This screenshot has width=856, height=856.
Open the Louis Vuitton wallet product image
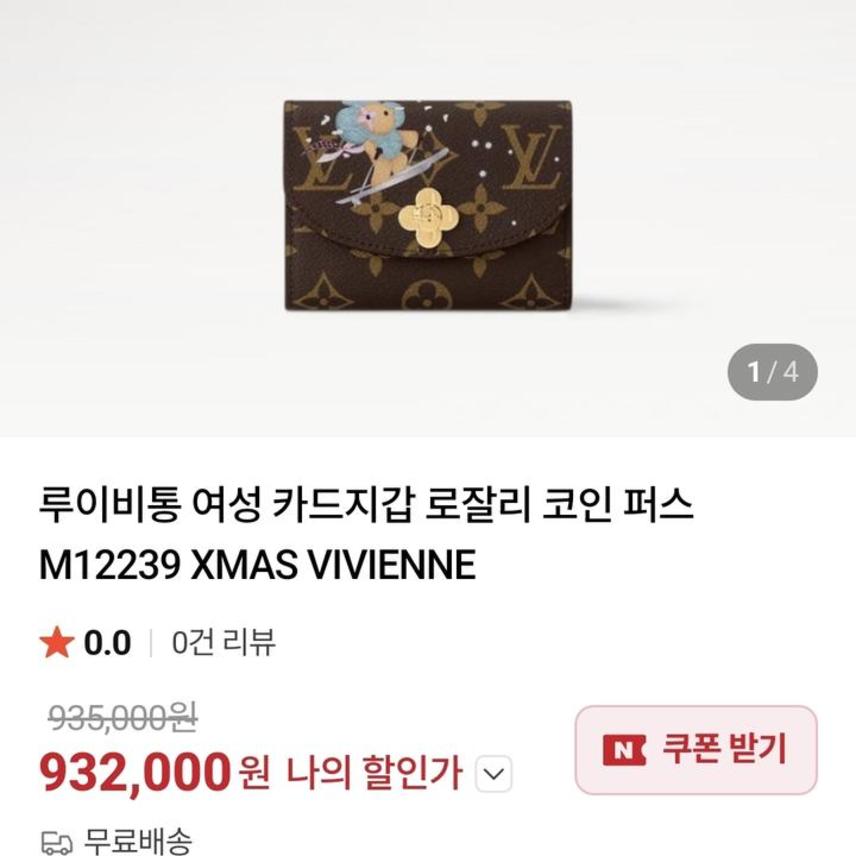pyautogui.click(x=427, y=205)
